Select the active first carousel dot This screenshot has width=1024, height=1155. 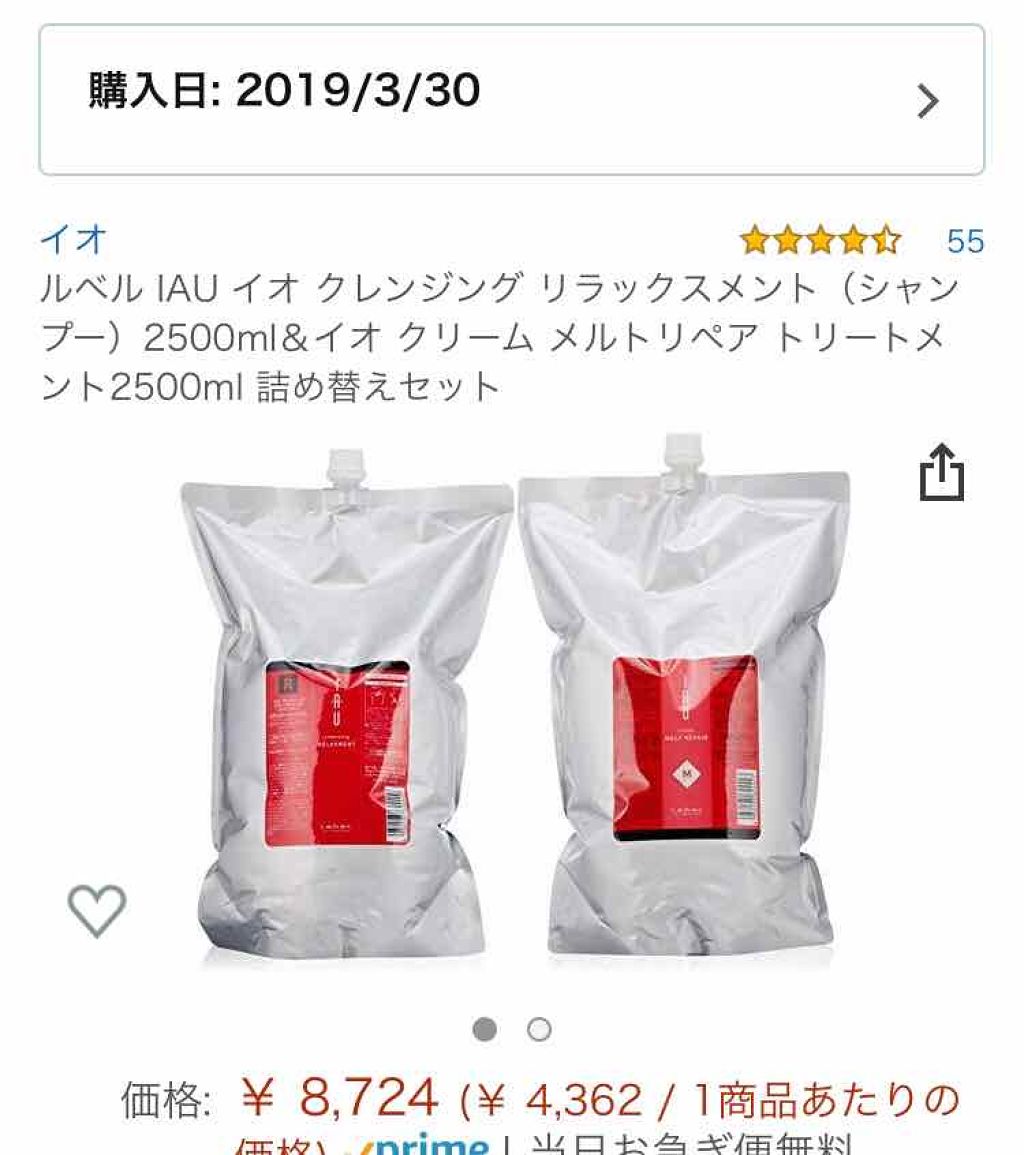pos(487,1027)
